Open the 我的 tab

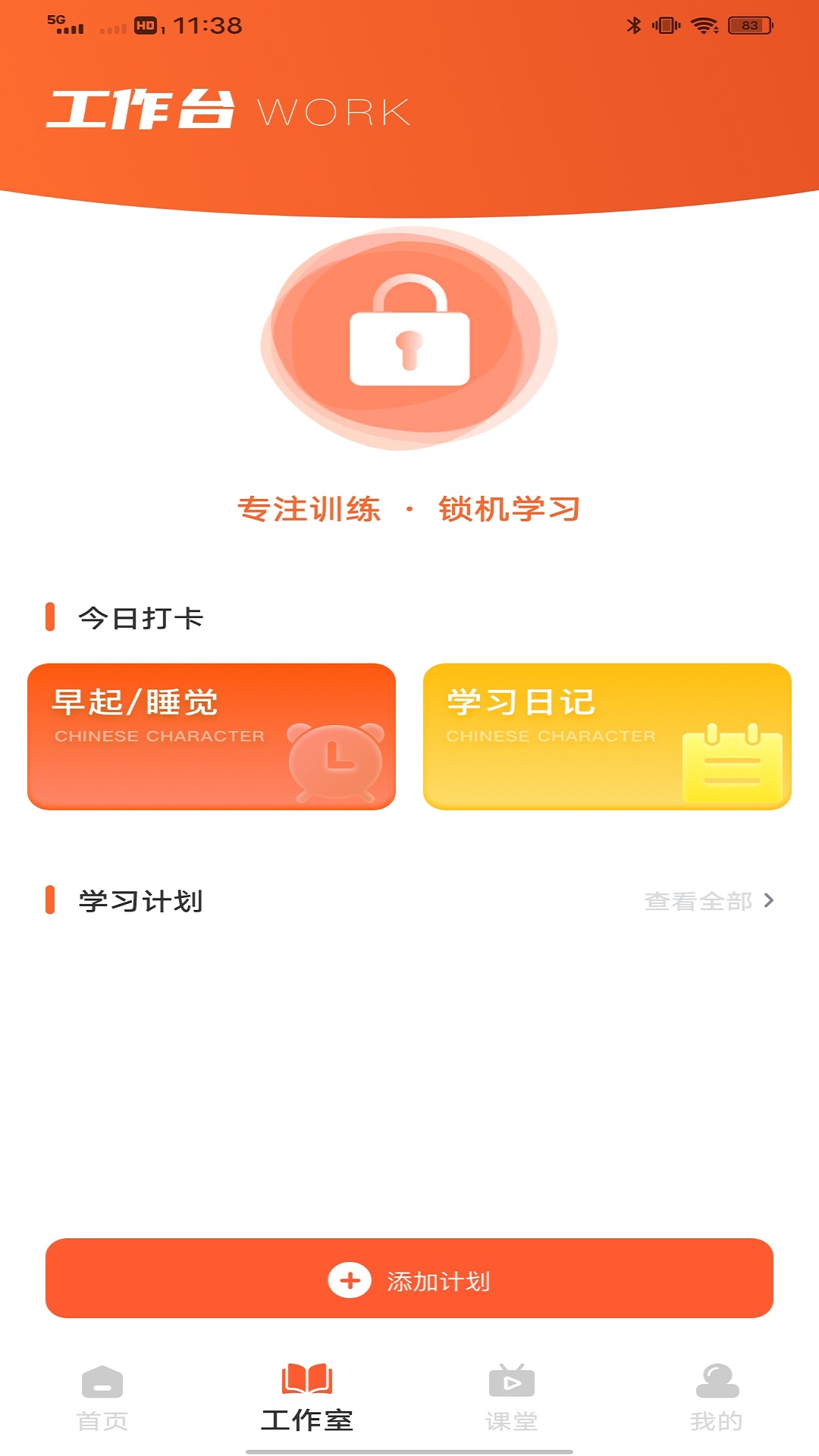point(717,1398)
